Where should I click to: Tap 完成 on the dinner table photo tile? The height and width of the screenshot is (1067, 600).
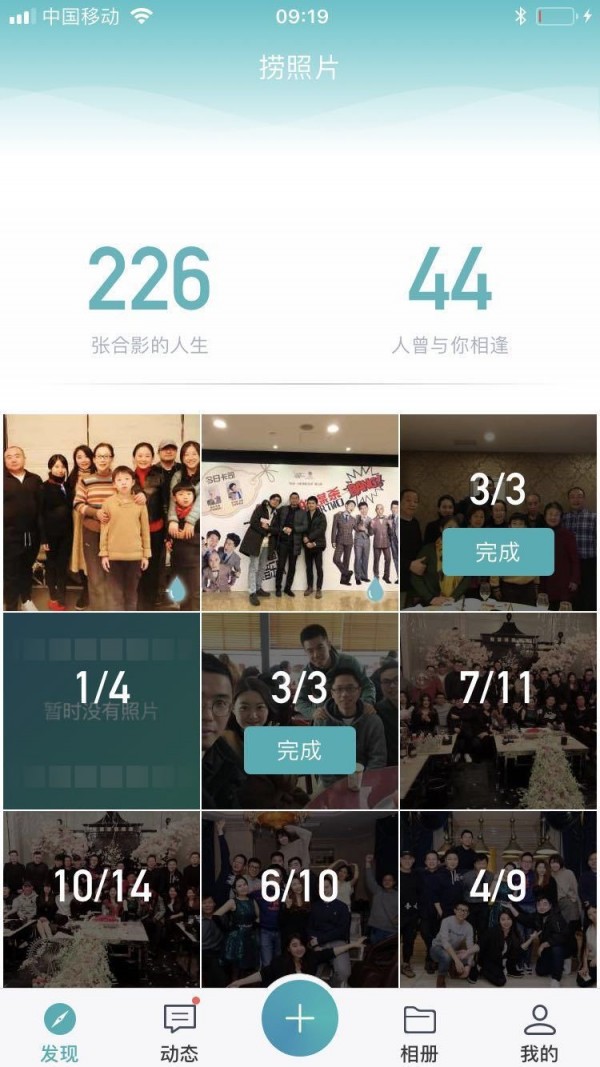pyautogui.click(x=498, y=551)
